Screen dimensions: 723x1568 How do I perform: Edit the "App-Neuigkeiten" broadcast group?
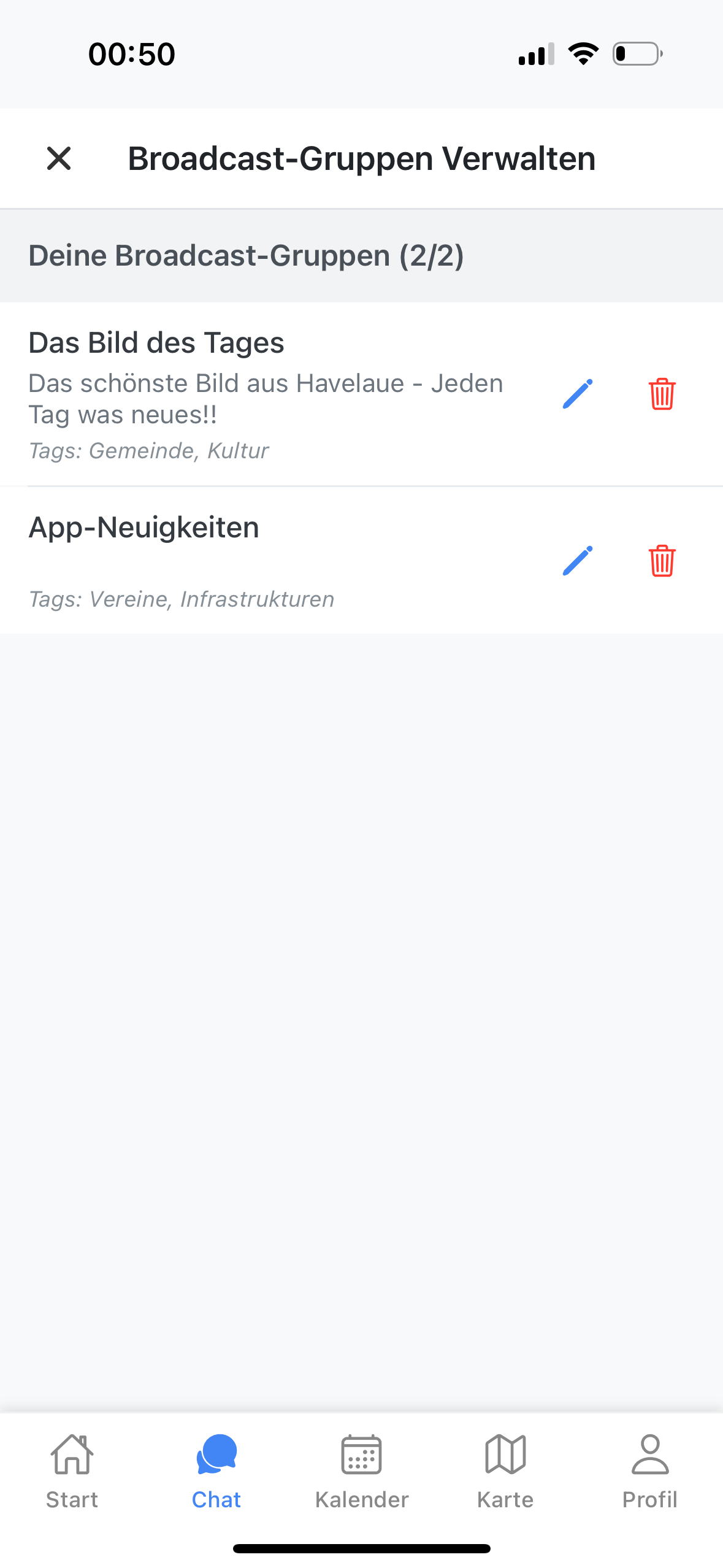coord(577,561)
